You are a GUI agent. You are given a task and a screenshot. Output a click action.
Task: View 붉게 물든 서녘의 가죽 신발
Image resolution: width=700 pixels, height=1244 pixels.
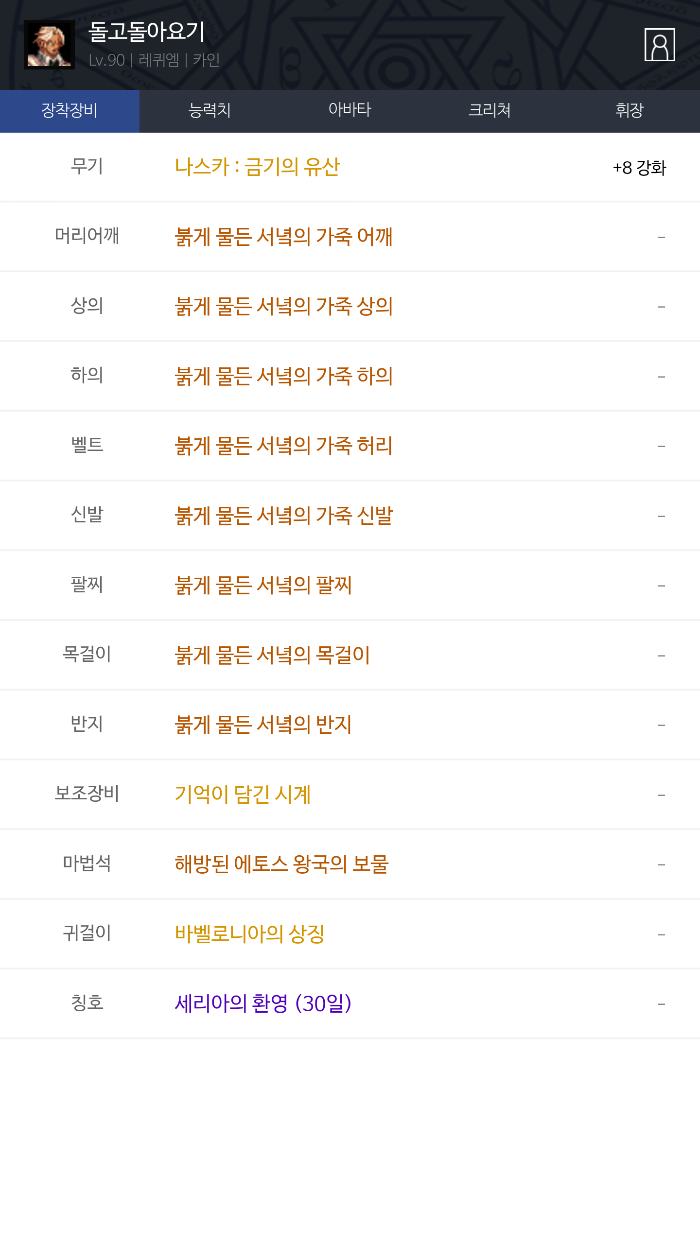click(x=283, y=516)
